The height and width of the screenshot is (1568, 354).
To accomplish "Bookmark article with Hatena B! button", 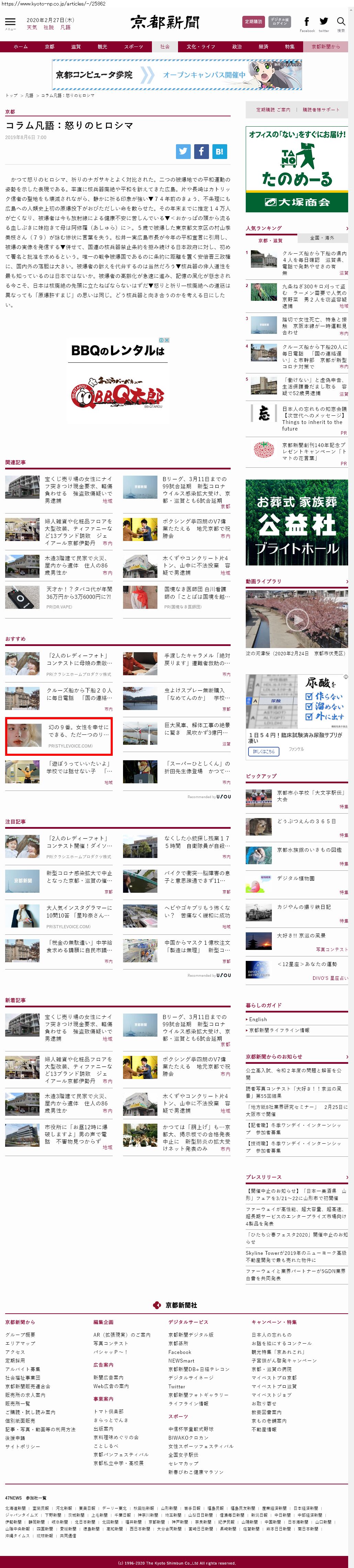I will pos(219,151).
